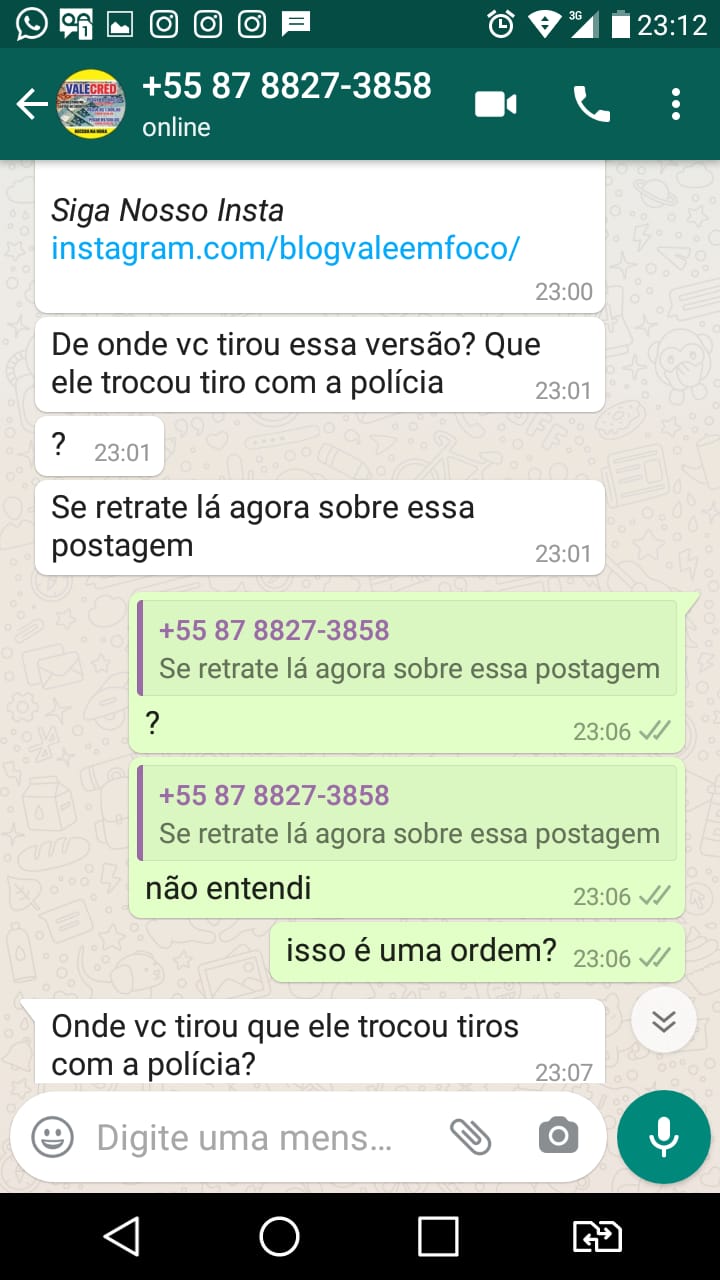Open recent apps from navigation bar
Viewport: 720px width, 1280px height.
point(438,1236)
